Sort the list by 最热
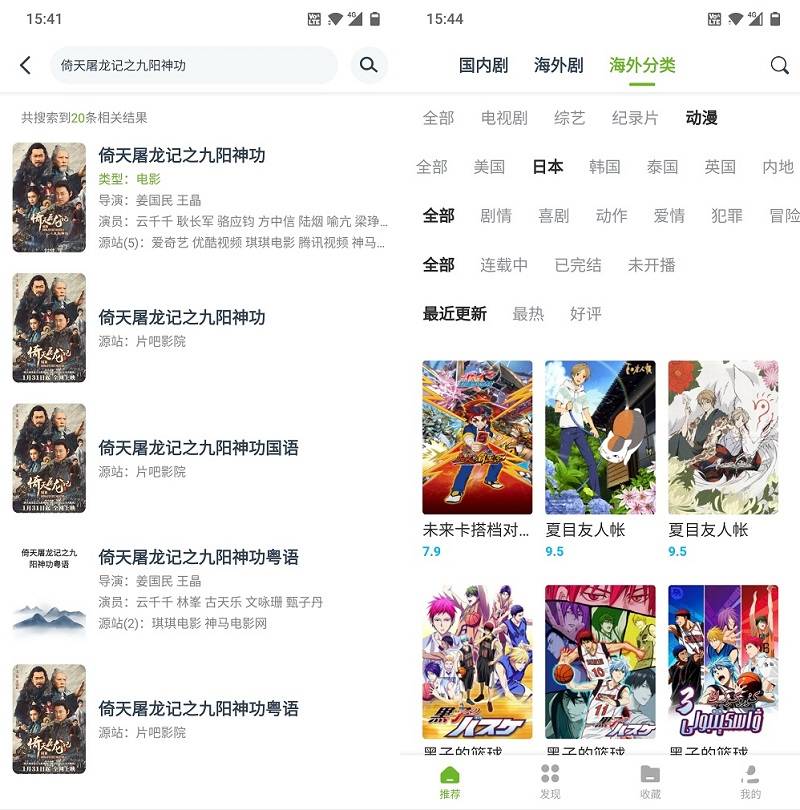 [528, 314]
